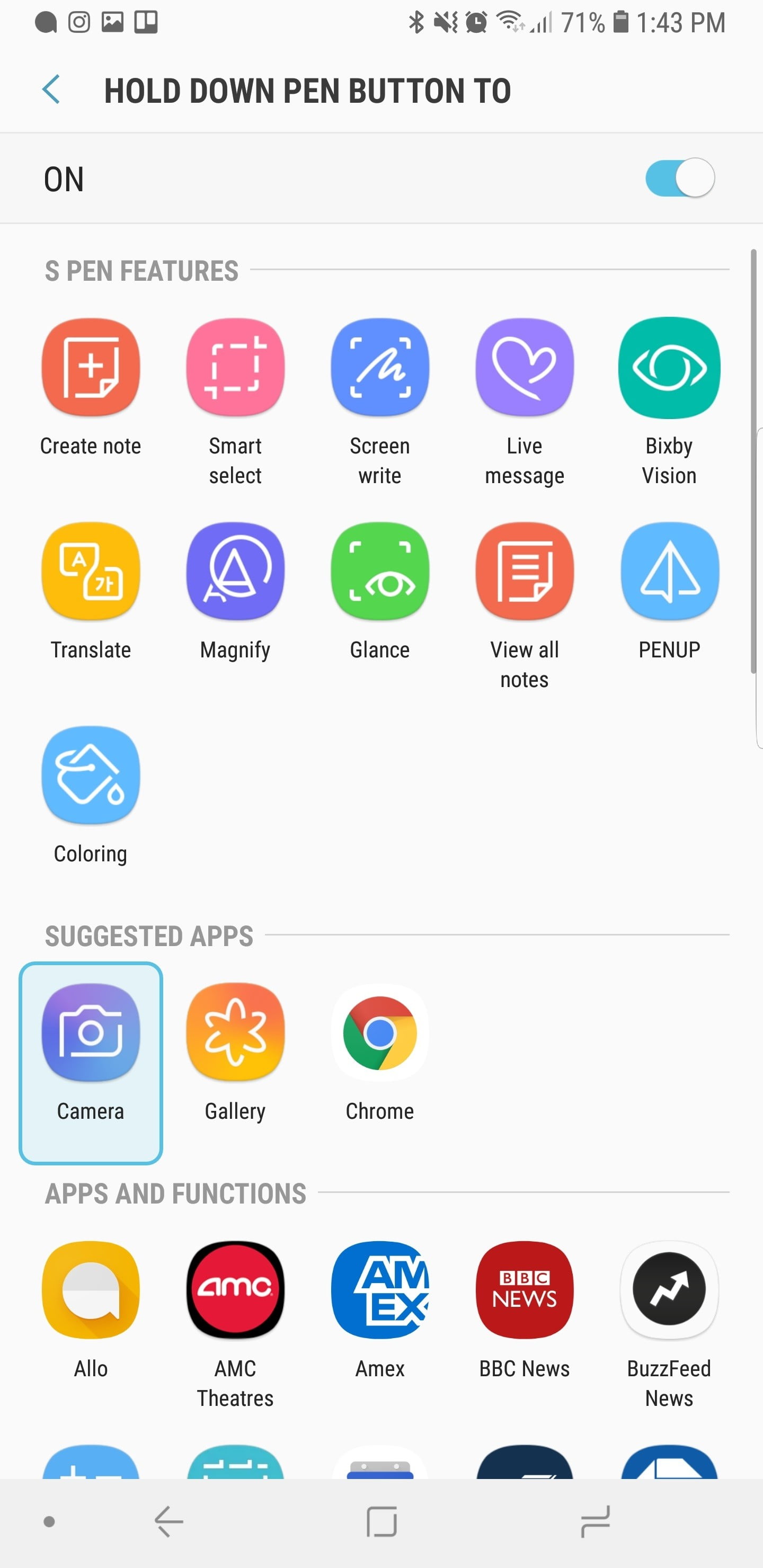The width and height of the screenshot is (763, 1568).
Task: Open Screen write
Action: (x=379, y=368)
